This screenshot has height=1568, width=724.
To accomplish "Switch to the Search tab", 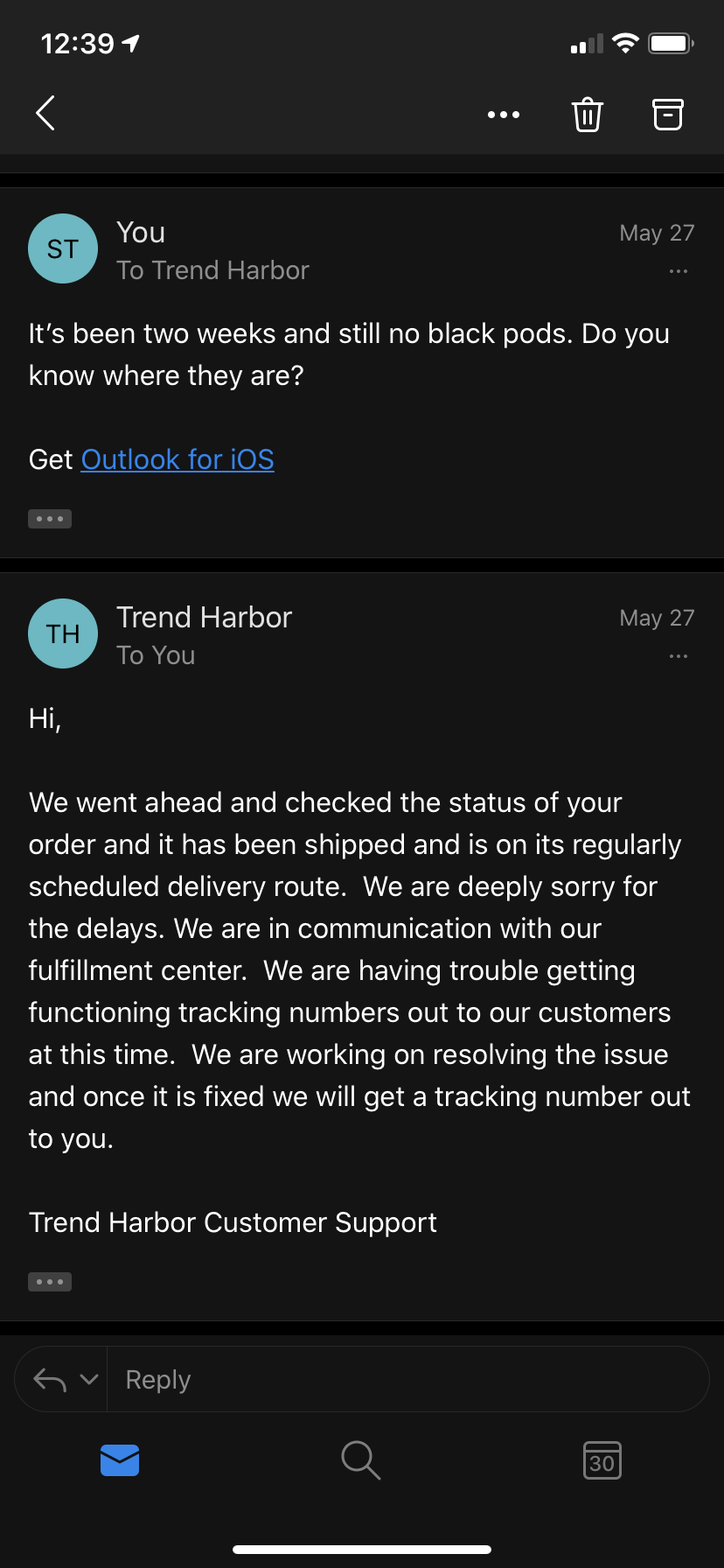I will tap(361, 1459).
